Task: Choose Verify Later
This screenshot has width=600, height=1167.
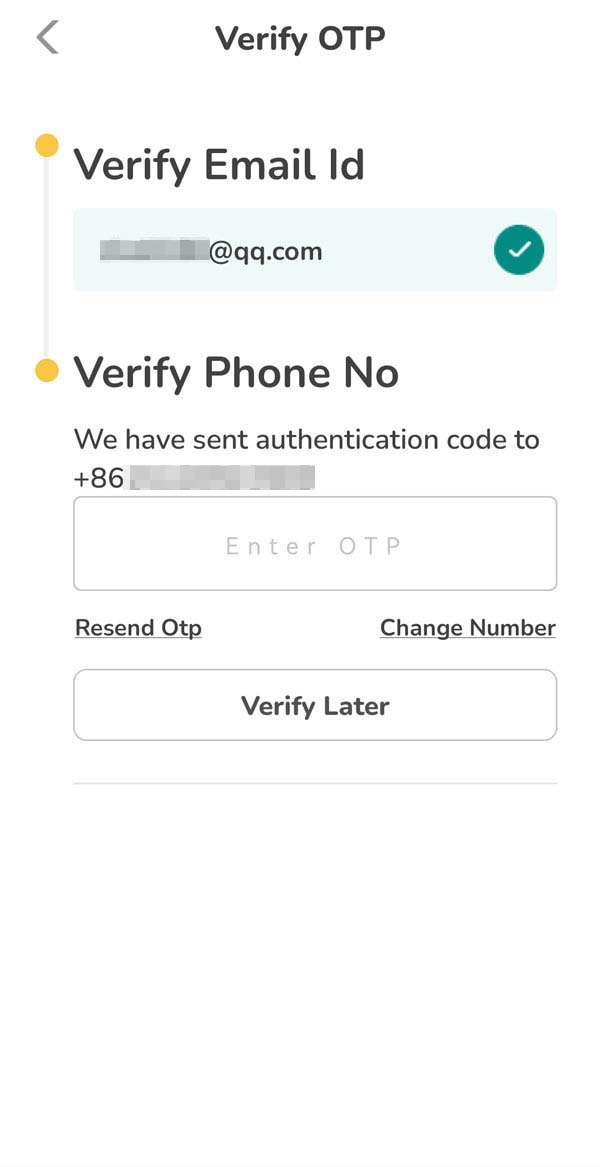Action: pos(314,705)
